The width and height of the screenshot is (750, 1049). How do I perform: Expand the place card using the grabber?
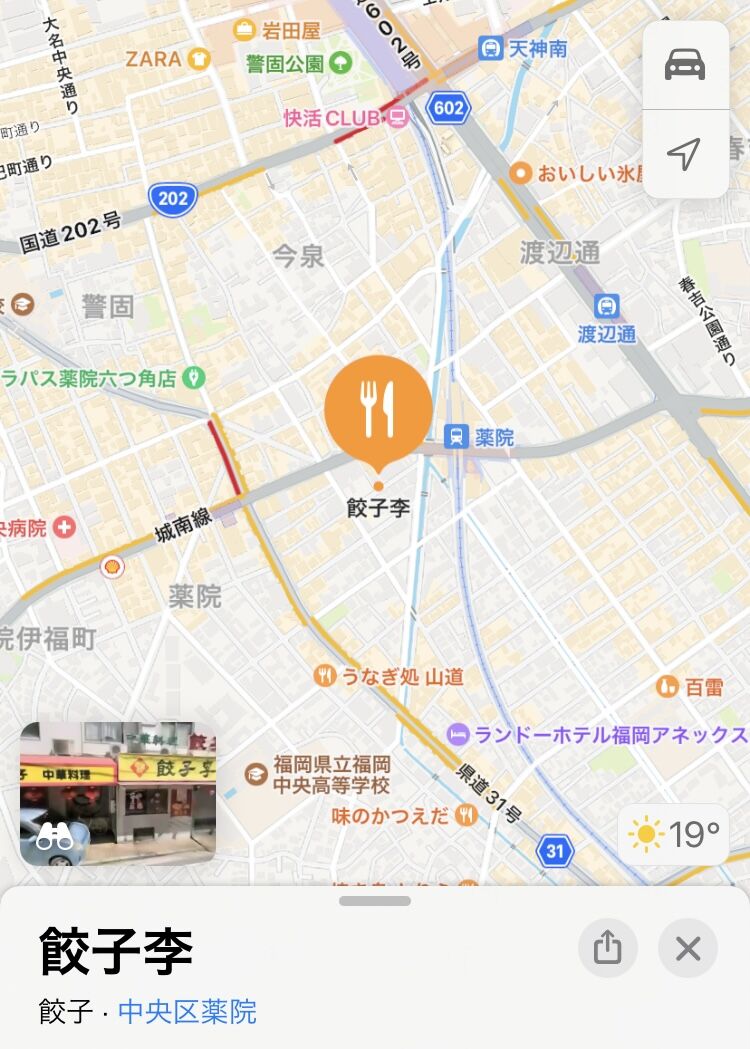coord(375,901)
